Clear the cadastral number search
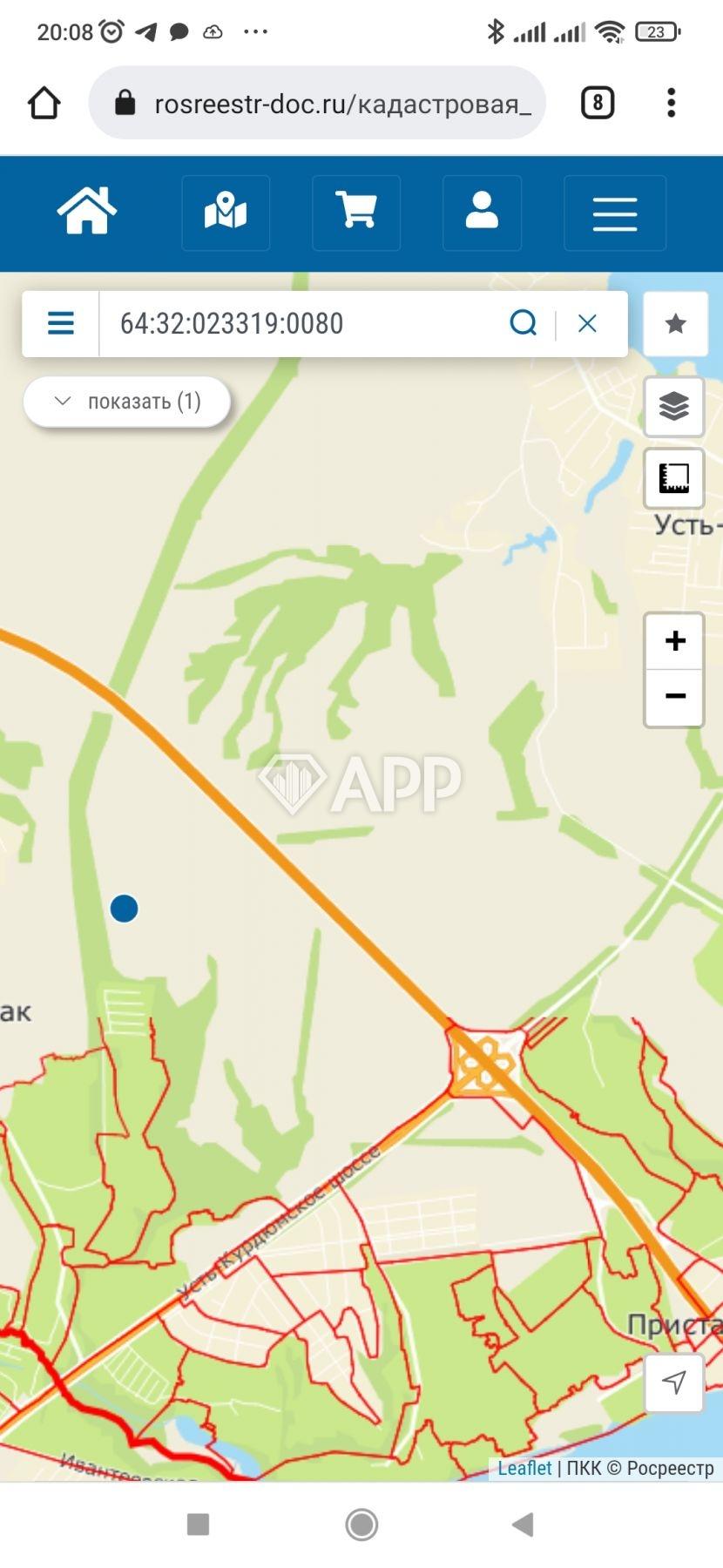 [x=588, y=324]
